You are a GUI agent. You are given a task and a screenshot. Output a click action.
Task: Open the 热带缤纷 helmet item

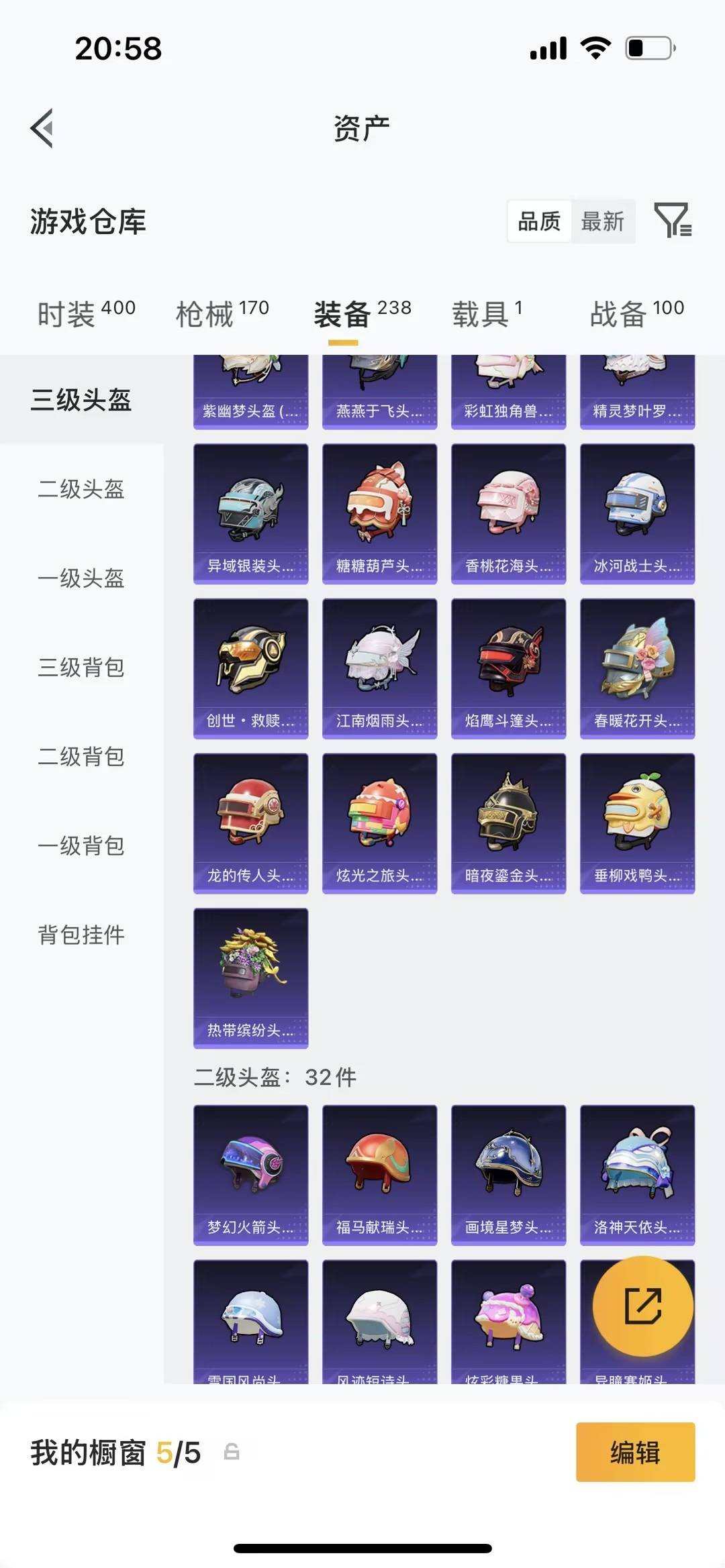[250, 975]
